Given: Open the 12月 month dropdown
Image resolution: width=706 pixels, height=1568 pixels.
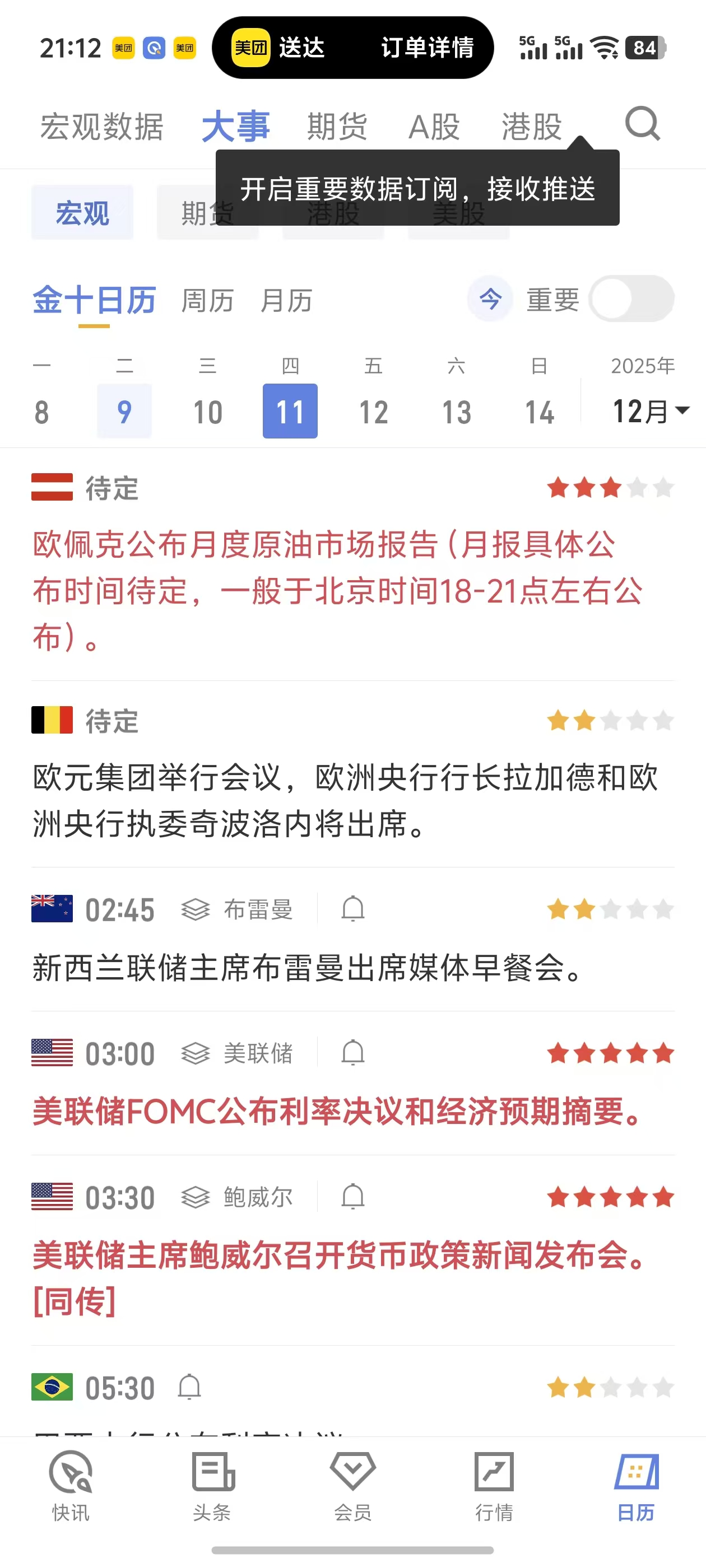Looking at the screenshot, I should pos(649,412).
